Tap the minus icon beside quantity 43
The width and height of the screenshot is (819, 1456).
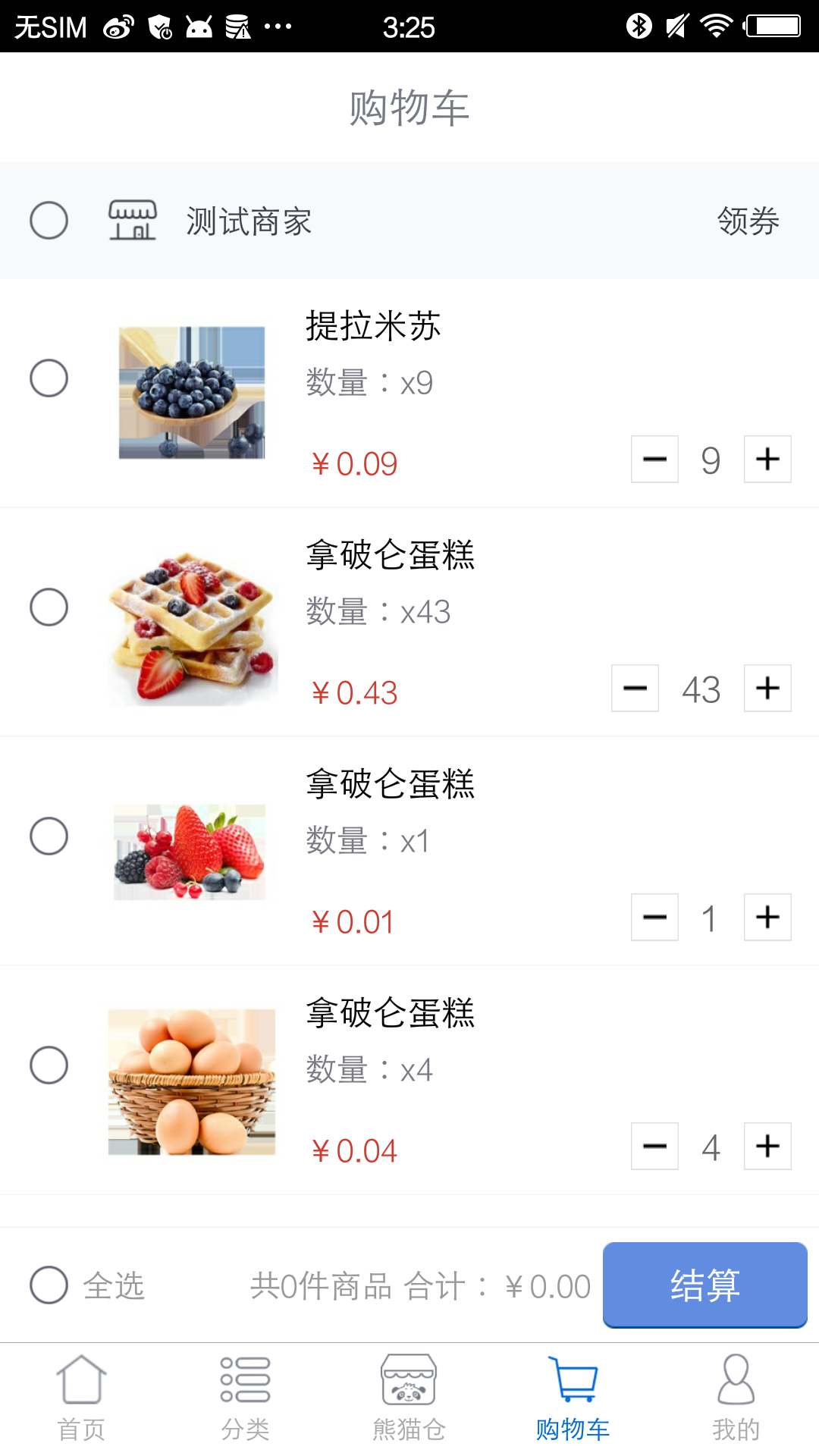coord(635,688)
